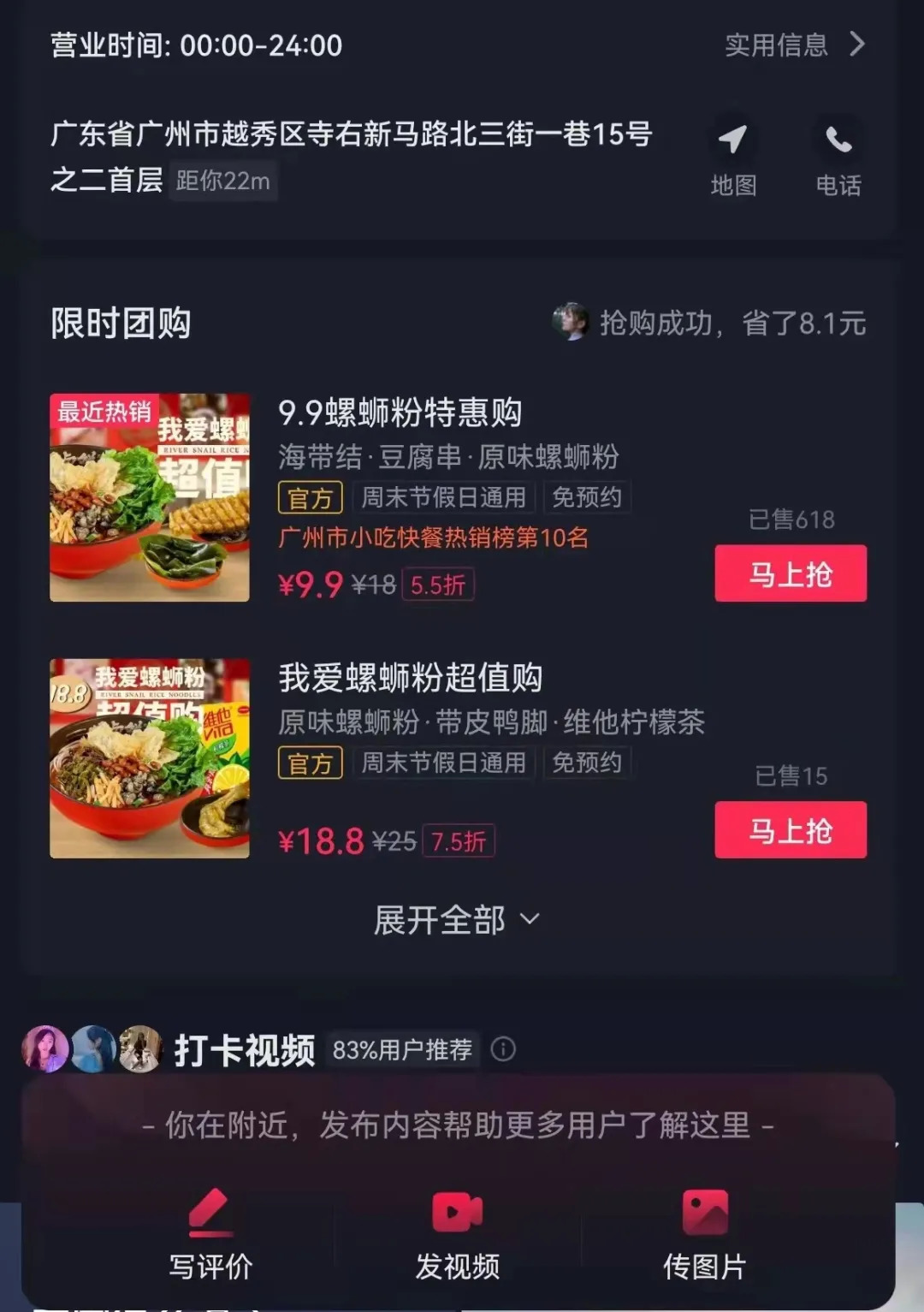Open 实用信息 details
The width and height of the screenshot is (924, 1312).
[794, 45]
